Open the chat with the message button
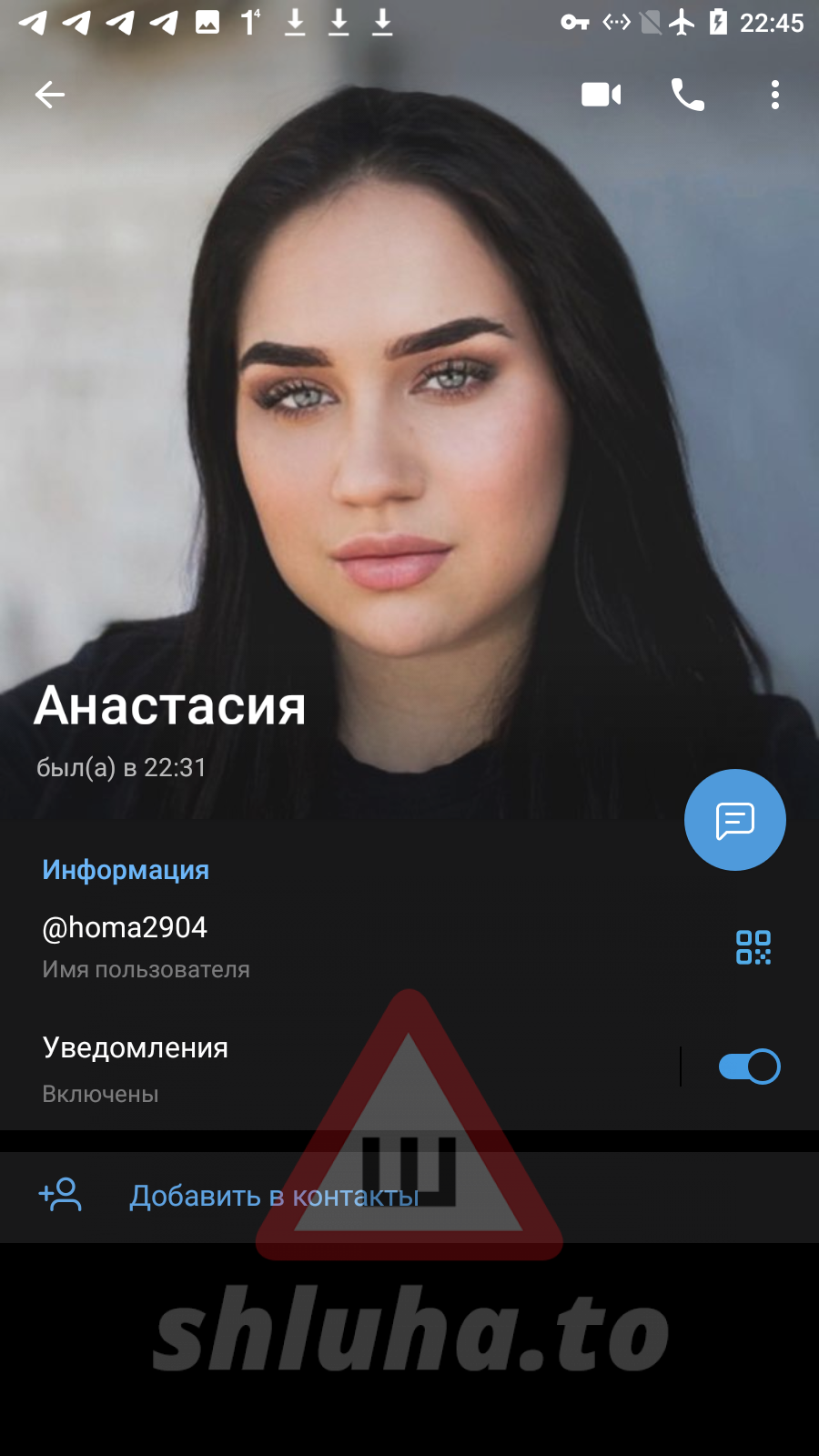 734,820
